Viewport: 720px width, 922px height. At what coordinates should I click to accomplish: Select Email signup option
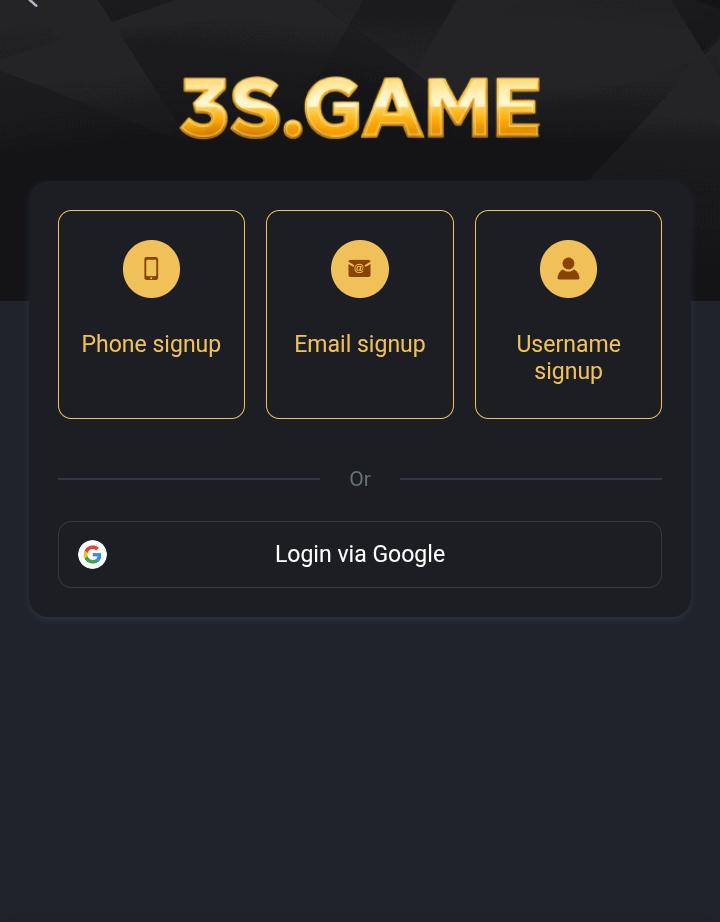[359, 314]
